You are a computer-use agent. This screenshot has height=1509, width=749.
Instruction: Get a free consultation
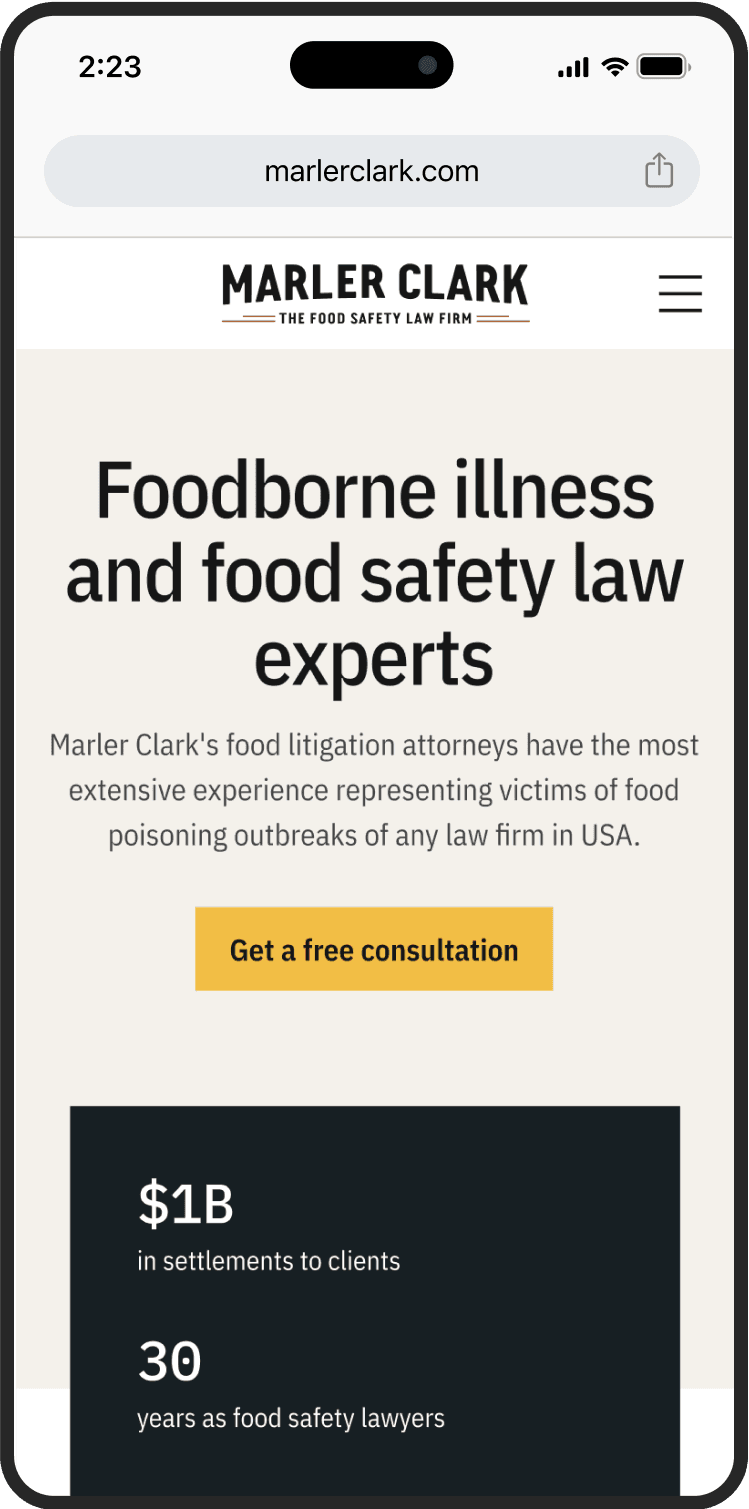[x=374, y=949]
